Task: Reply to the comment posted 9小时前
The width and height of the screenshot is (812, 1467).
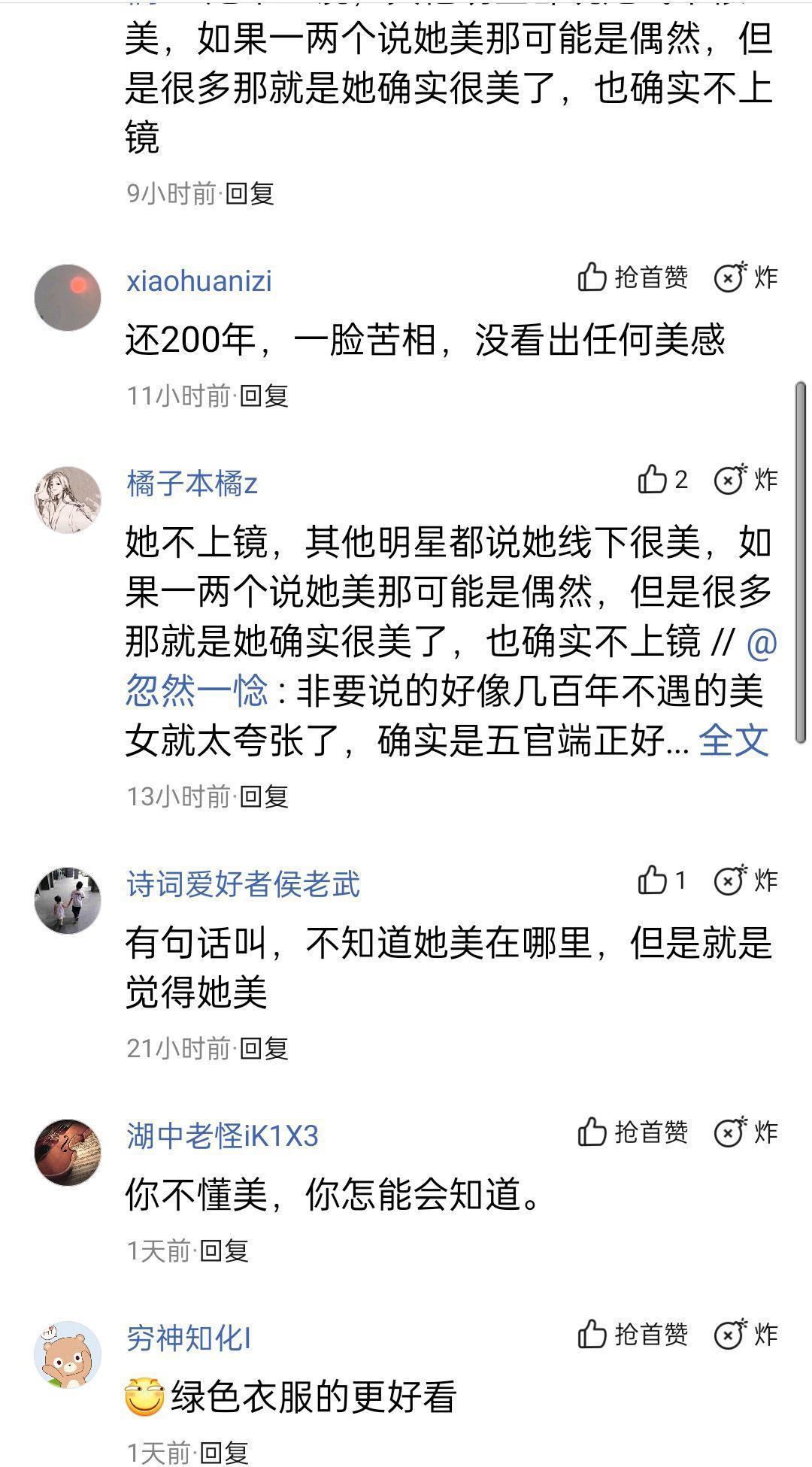Action: (250, 193)
